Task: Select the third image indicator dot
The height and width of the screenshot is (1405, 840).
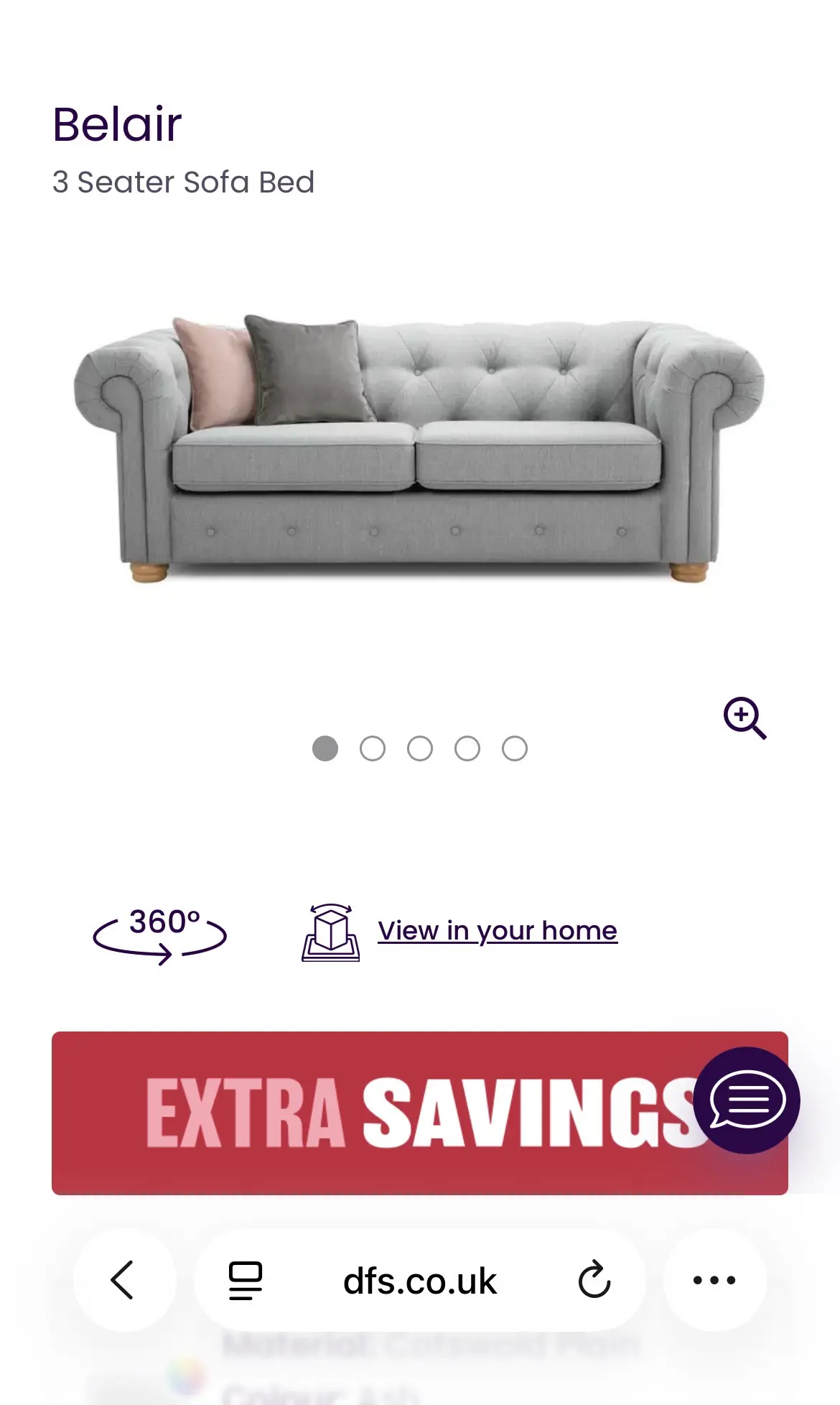Action: click(x=420, y=748)
